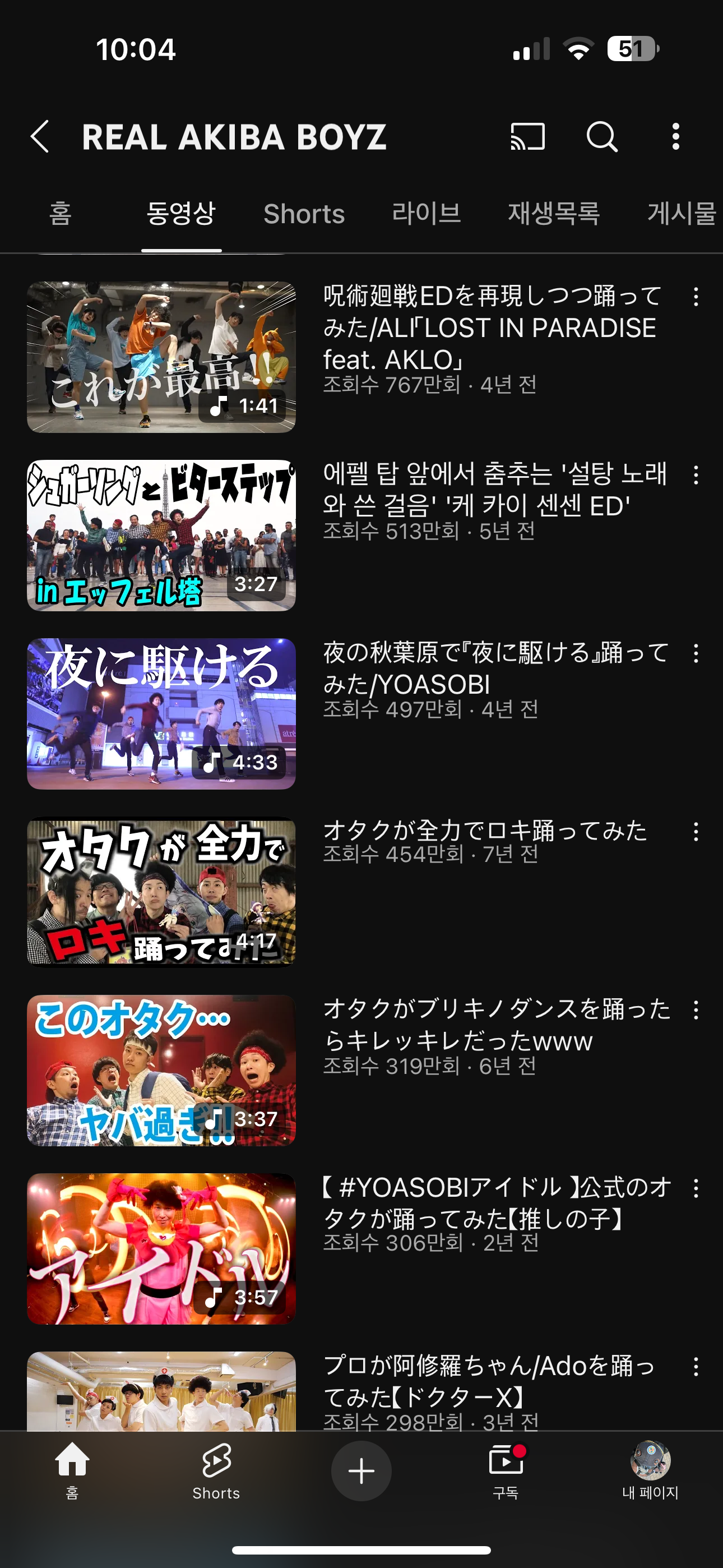Switch to the 재생목록 tab
Image resolution: width=723 pixels, height=1568 pixels.
554,214
